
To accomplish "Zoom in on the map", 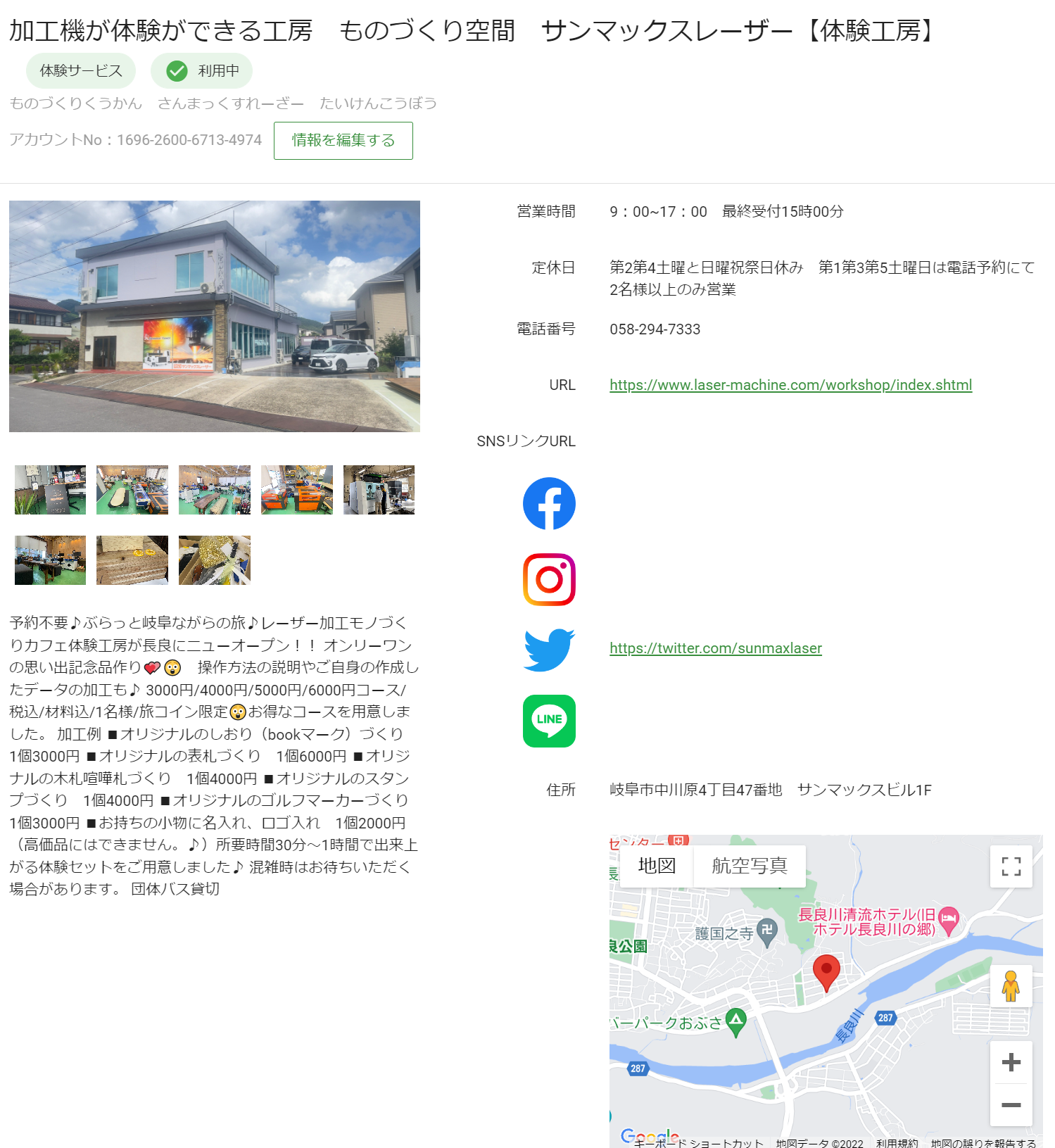I will pos(1011,1062).
